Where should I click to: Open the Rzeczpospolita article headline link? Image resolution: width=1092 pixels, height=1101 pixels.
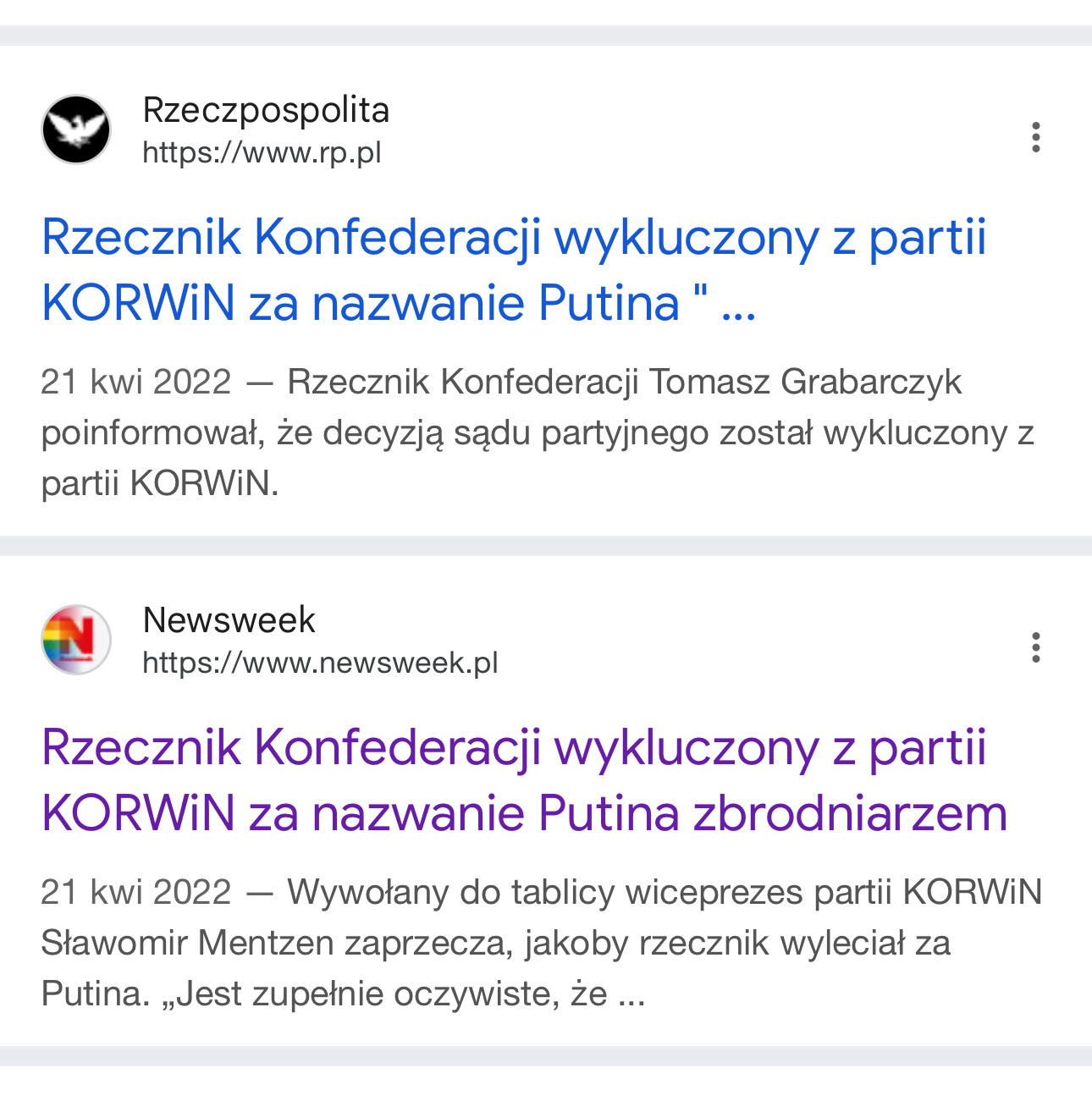(x=513, y=269)
